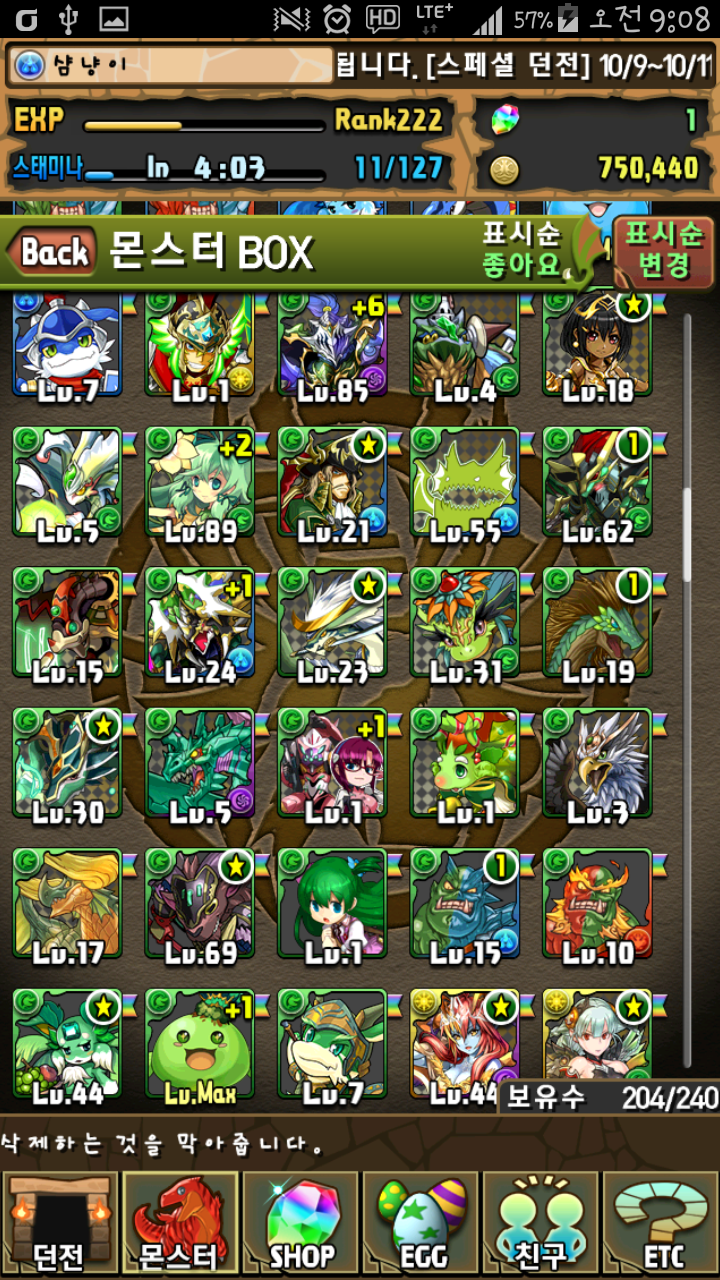This screenshot has height=1280, width=720.
Task: Choose the Lv.31 flower dragon monster
Action: pyautogui.click(x=464, y=623)
